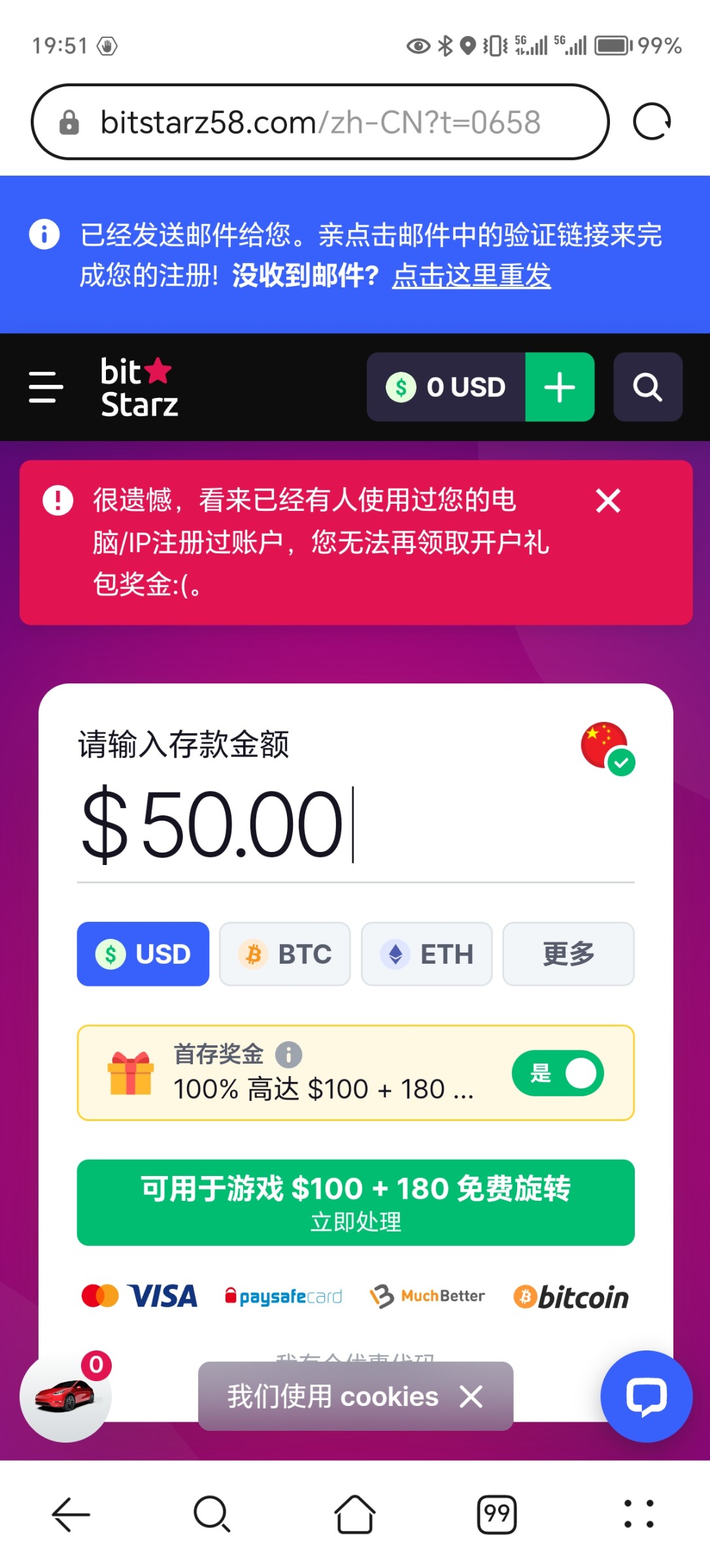Tap the green 立即处理 deposit button
Screen dimensions: 710x1568
(356, 1202)
